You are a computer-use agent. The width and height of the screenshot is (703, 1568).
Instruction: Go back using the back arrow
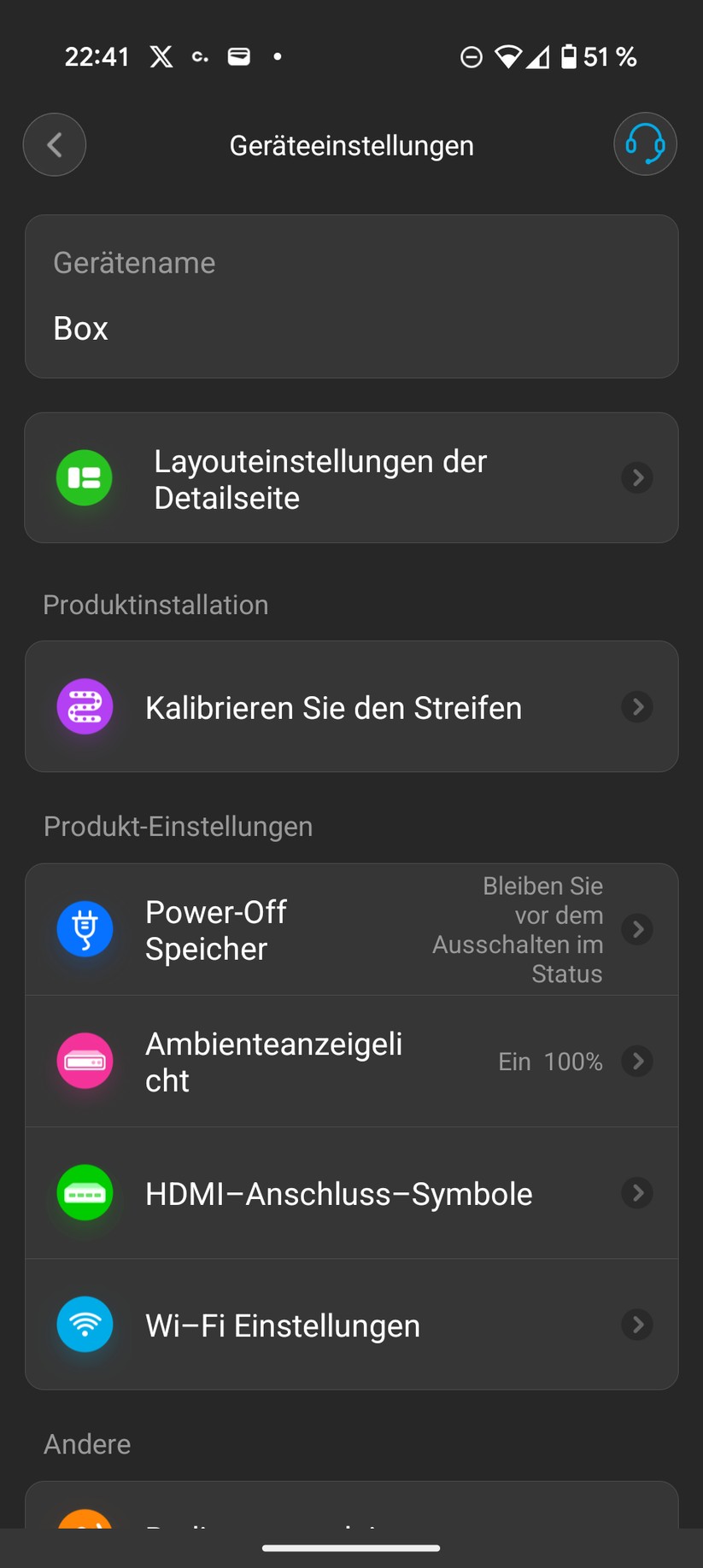click(54, 144)
